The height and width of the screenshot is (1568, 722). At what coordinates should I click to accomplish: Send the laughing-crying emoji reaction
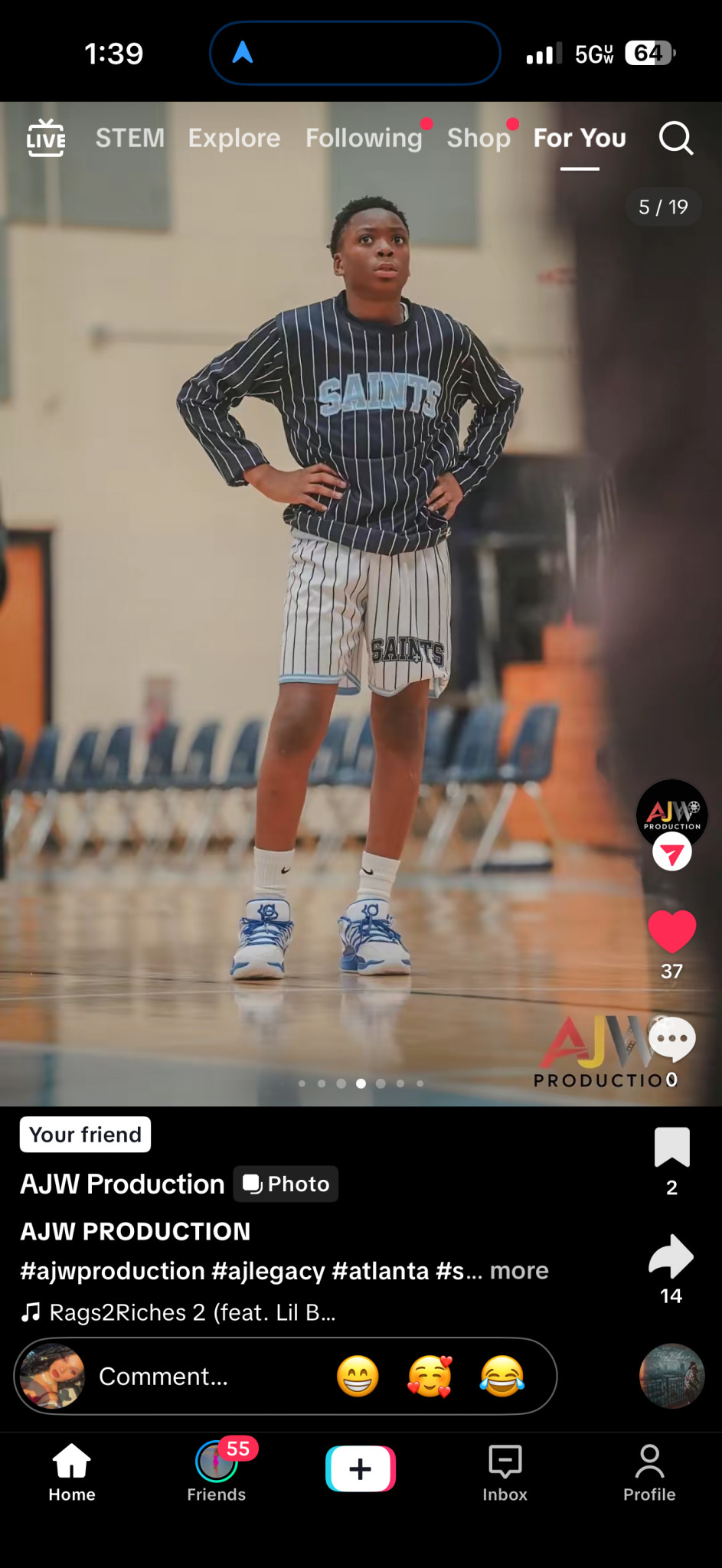[x=501, y=1376]
